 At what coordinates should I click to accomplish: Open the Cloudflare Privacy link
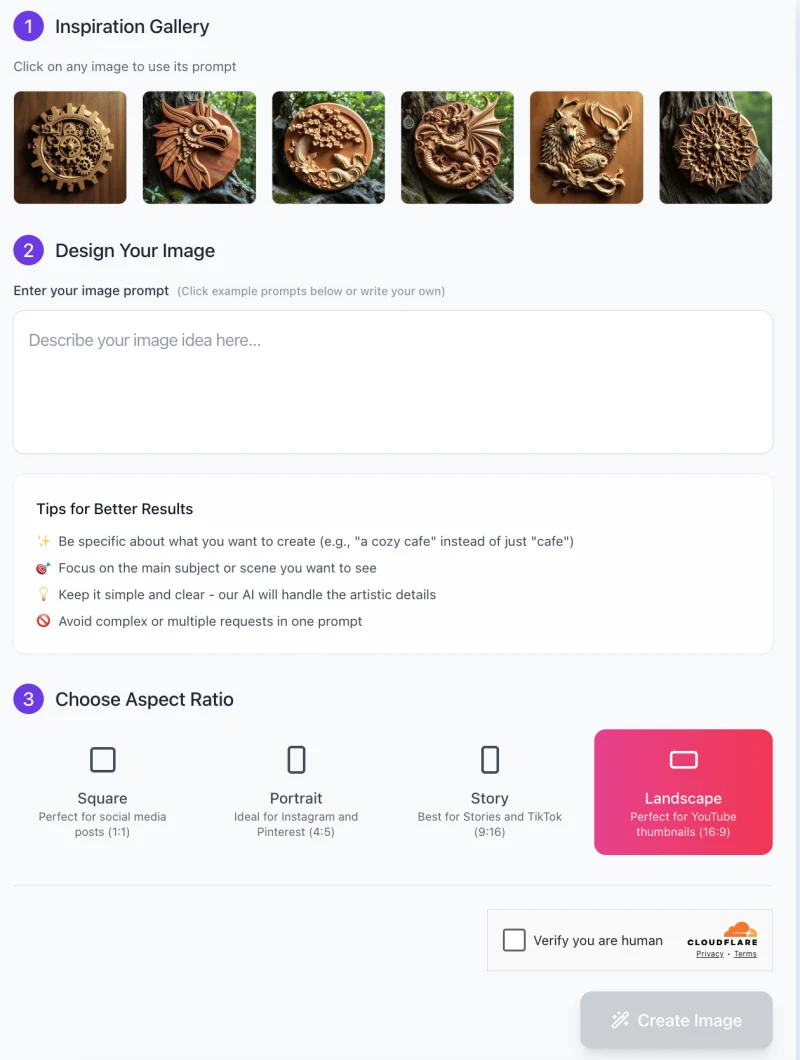(710, 954)
